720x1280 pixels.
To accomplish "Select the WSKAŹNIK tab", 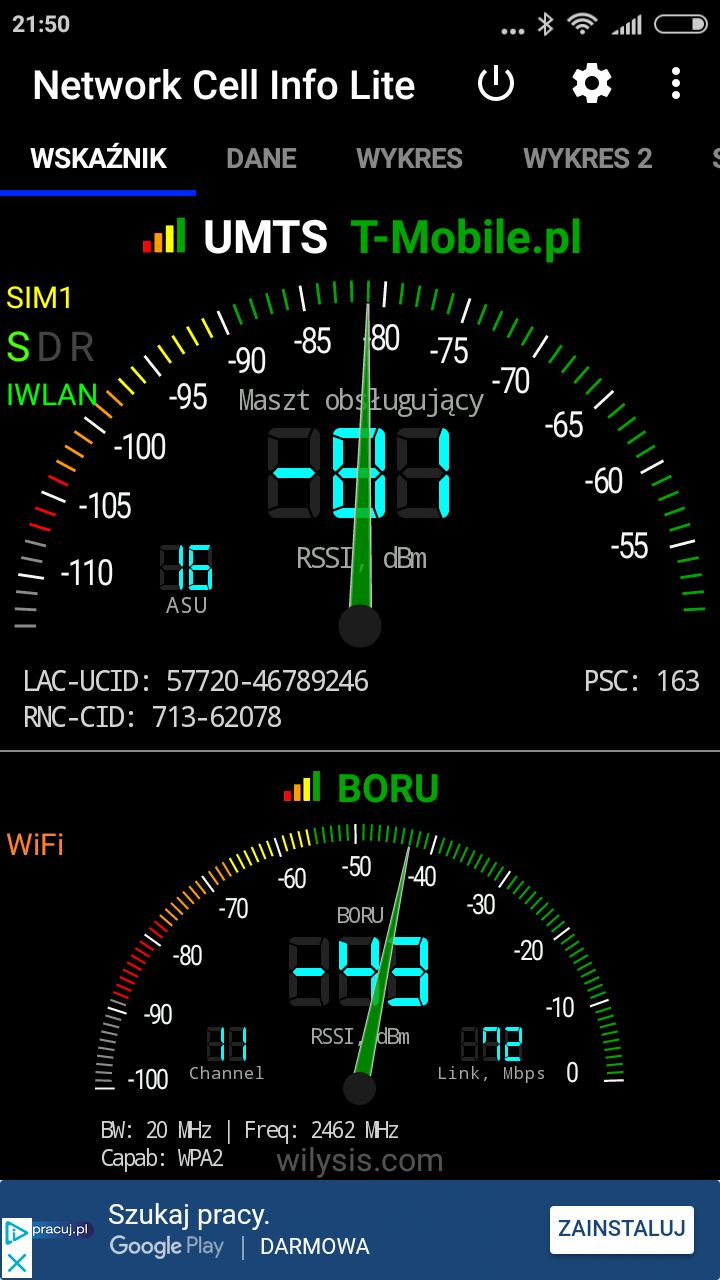I will click(98, 158).
